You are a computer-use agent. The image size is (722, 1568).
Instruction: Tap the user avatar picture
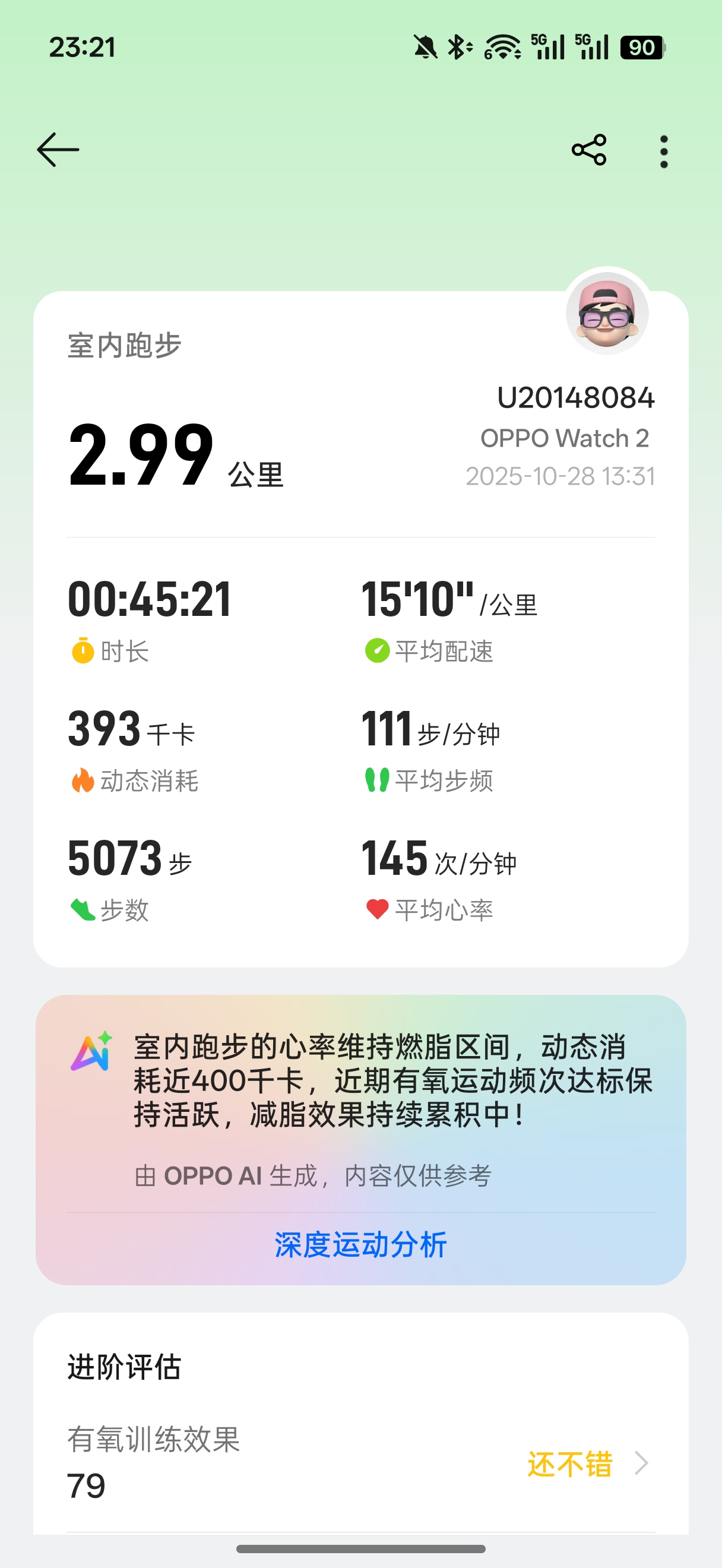click(x=606, y=314)
